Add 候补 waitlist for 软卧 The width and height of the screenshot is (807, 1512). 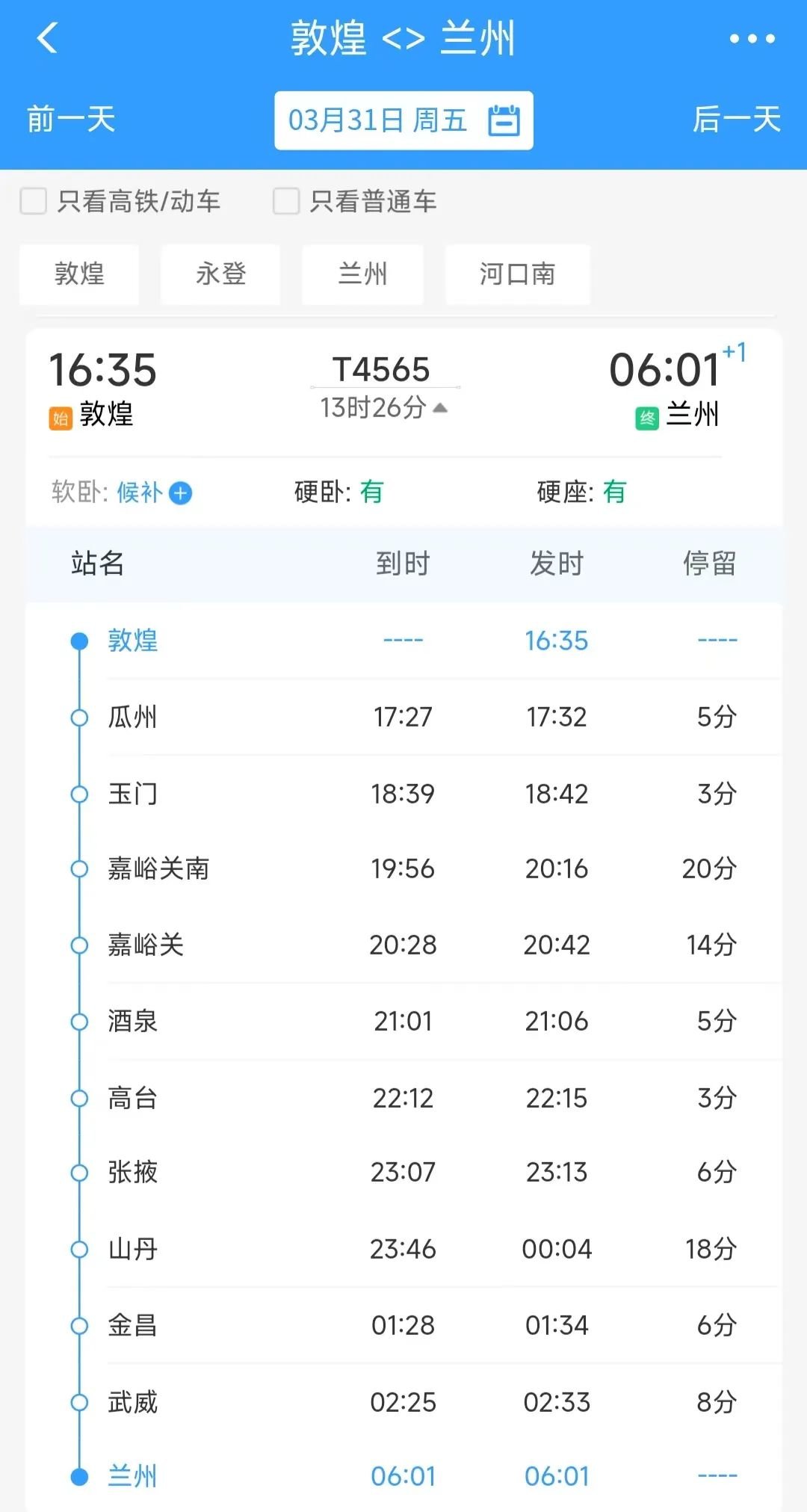[x=180, y=493]
